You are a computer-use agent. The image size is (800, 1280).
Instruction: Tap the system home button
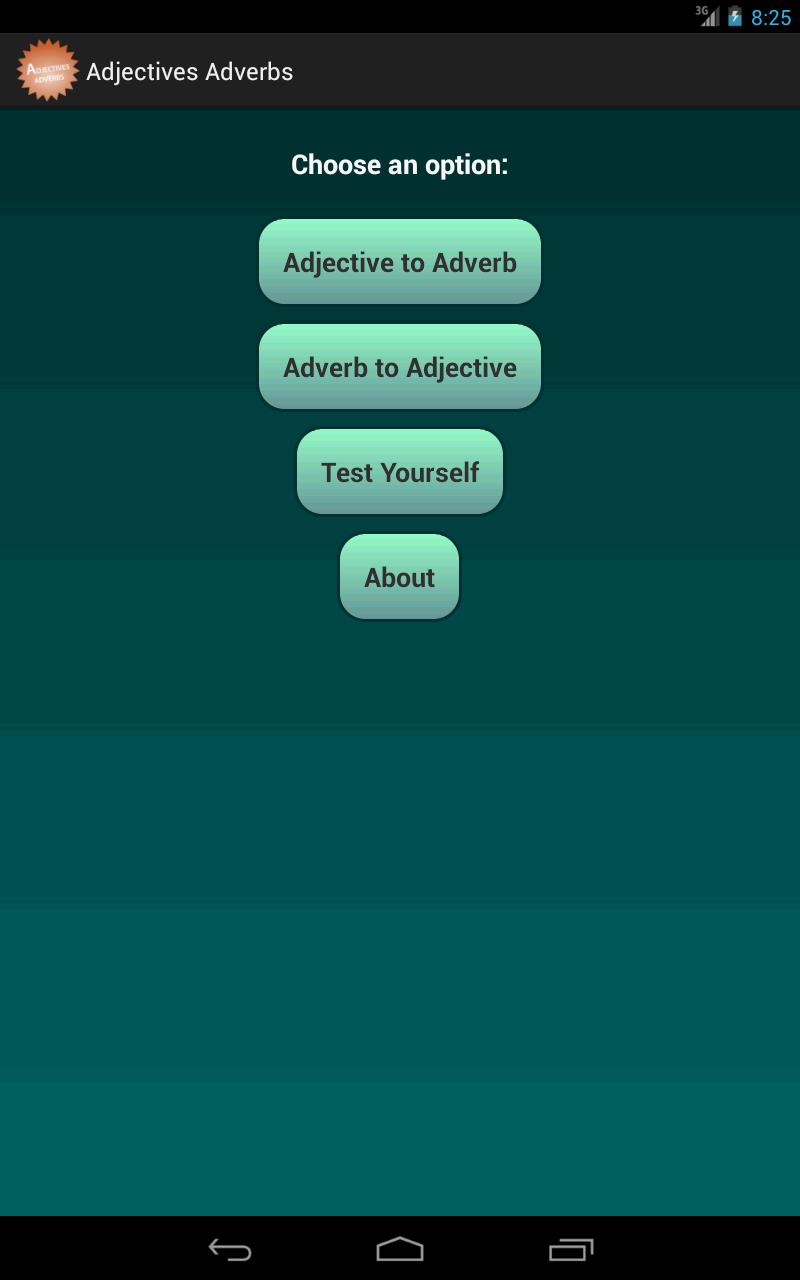400,1249
